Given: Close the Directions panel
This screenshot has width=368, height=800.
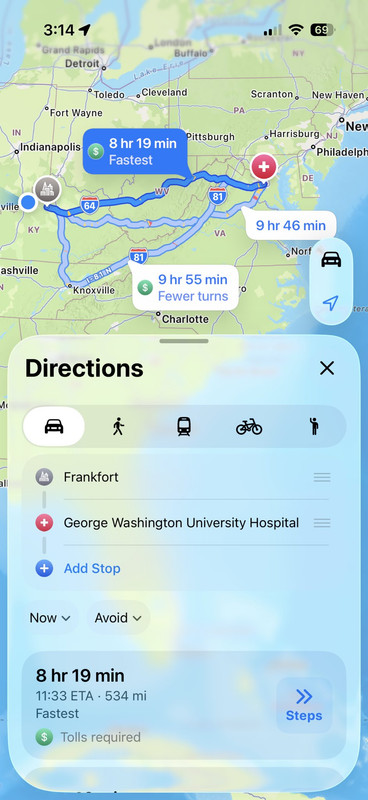Looking at the screenshot, I should click(x=327, y=368).
